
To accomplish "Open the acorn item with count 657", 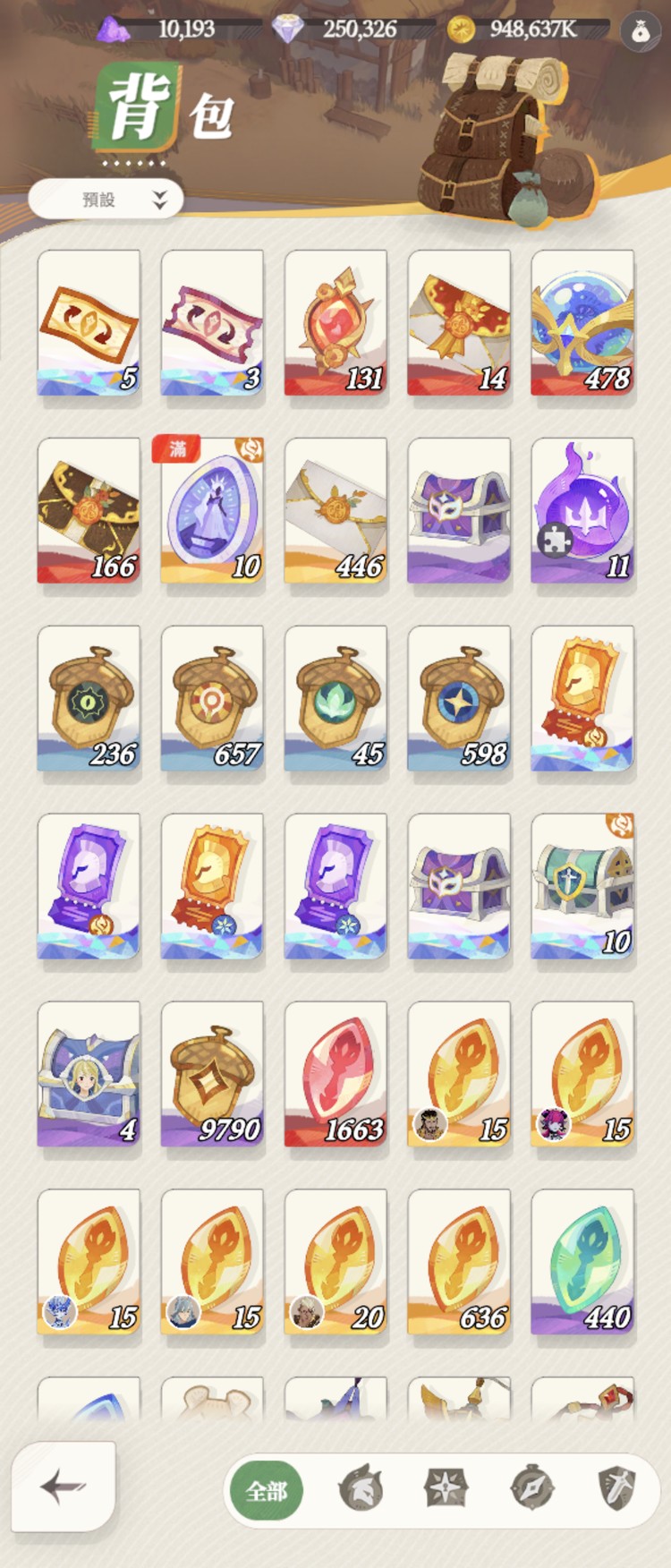I will [x=212, y=699].
